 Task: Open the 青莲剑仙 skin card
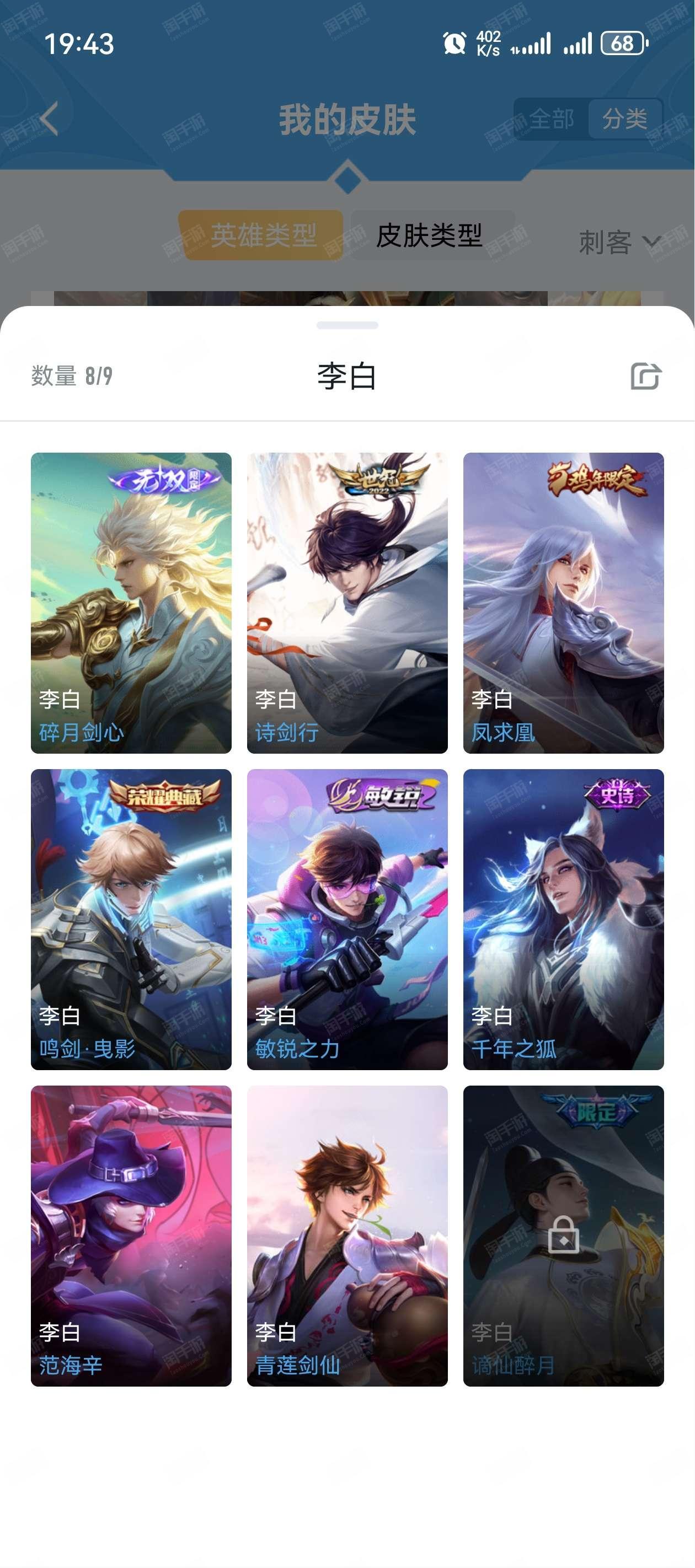point(347,1236)
